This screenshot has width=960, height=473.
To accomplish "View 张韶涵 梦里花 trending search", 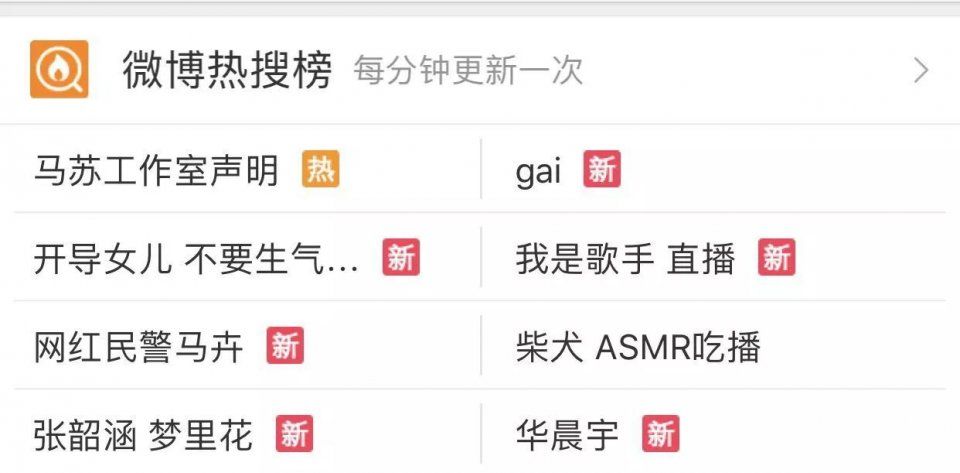I will (143, 435).
